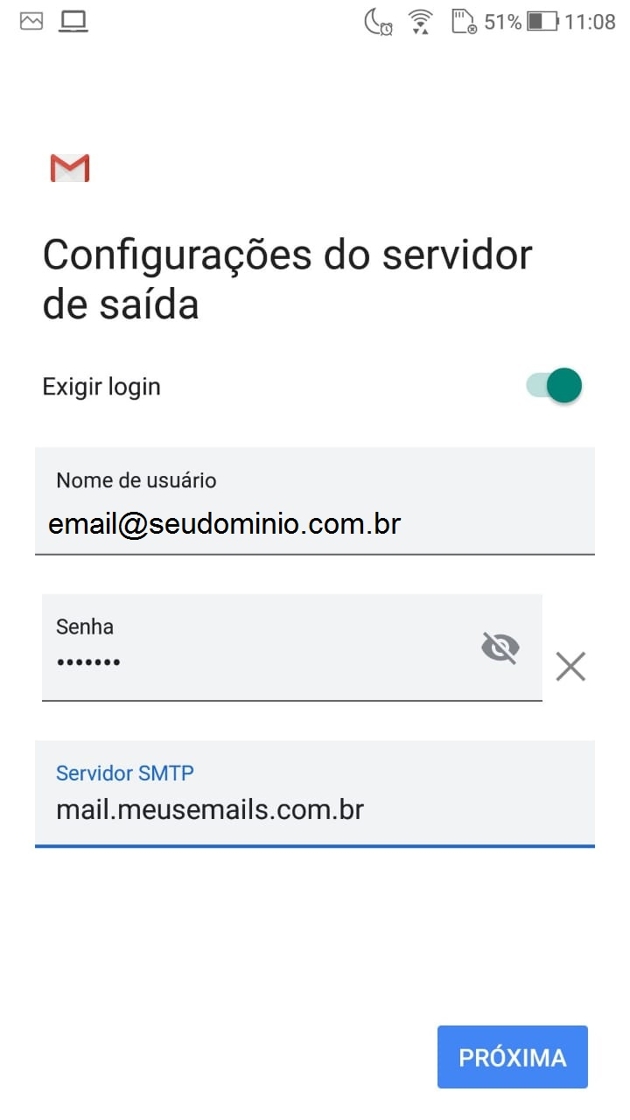
Task: Toggle the Exigir login switch off
Action: pyautogui.click(x=555, y=385)
